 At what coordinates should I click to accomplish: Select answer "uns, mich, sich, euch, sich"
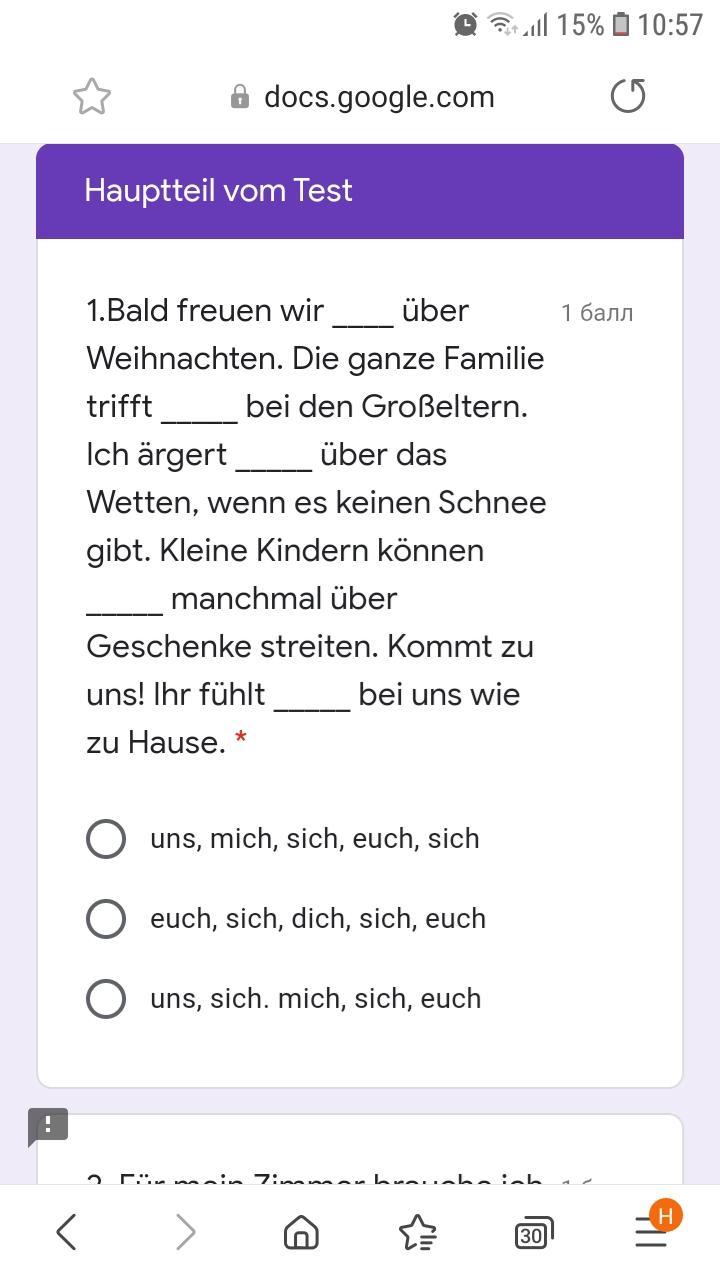click(x=106, y=839)
